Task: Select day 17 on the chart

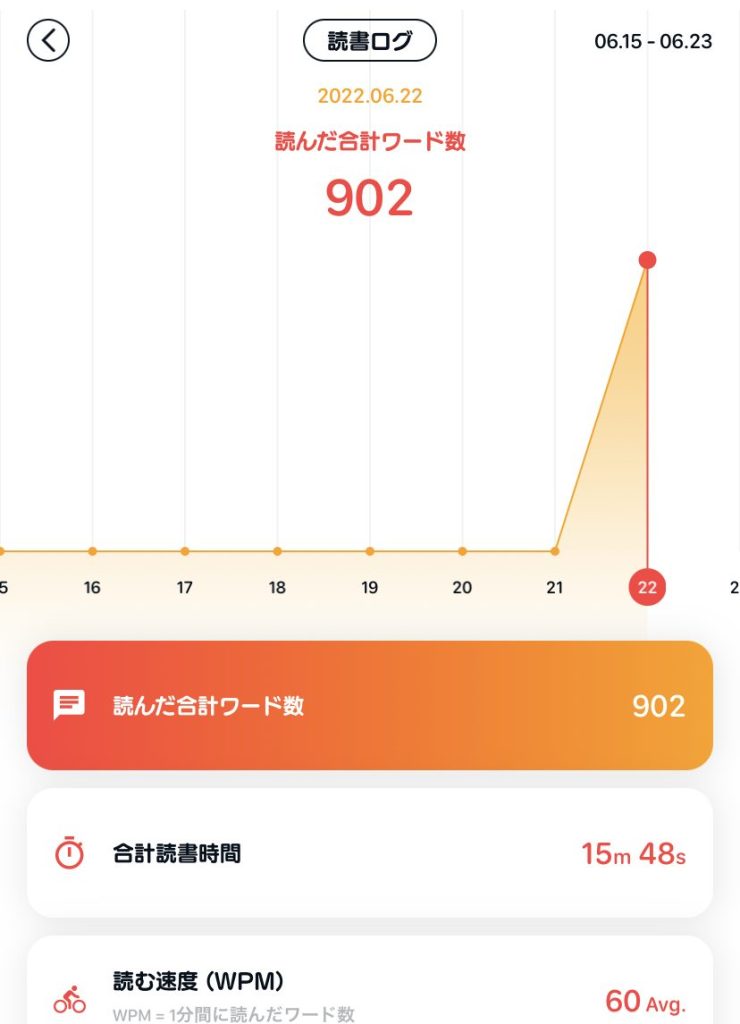Action: click(185, 587)
